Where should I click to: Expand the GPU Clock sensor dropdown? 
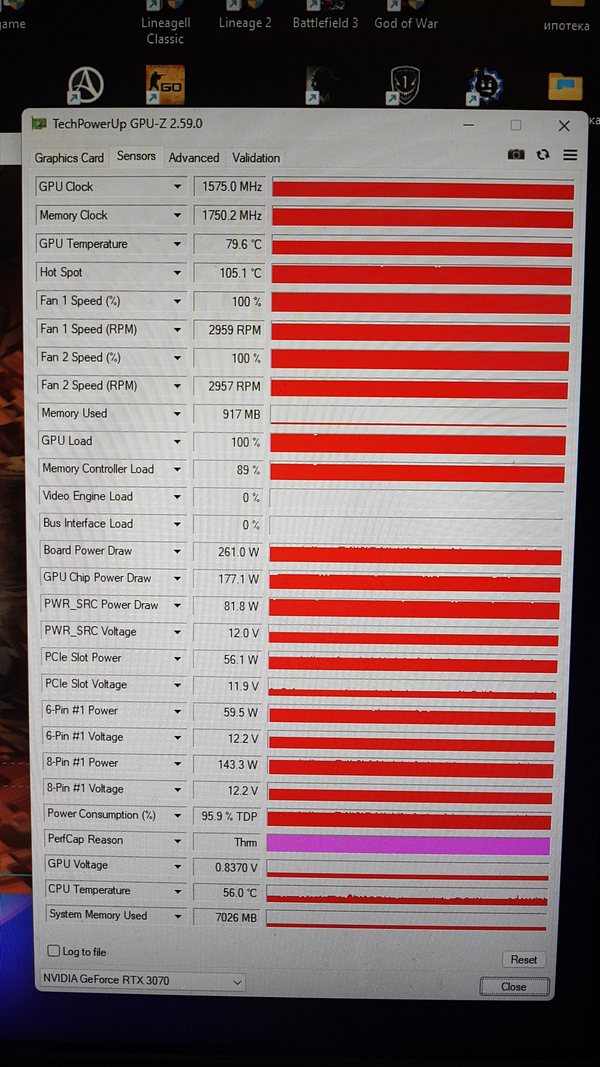coord(178,186)
